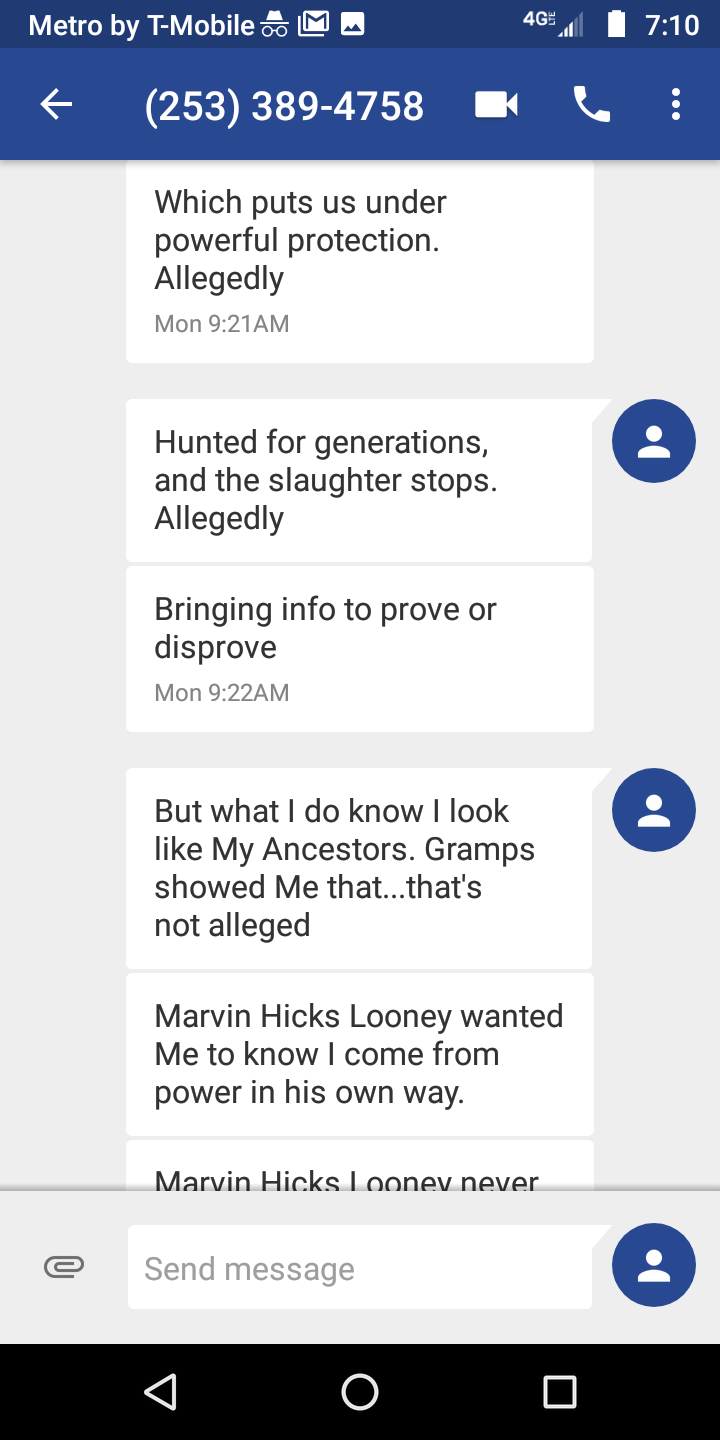Place a voice call to (253) 389-4758

pyautogui.click(x=591, y=105)
